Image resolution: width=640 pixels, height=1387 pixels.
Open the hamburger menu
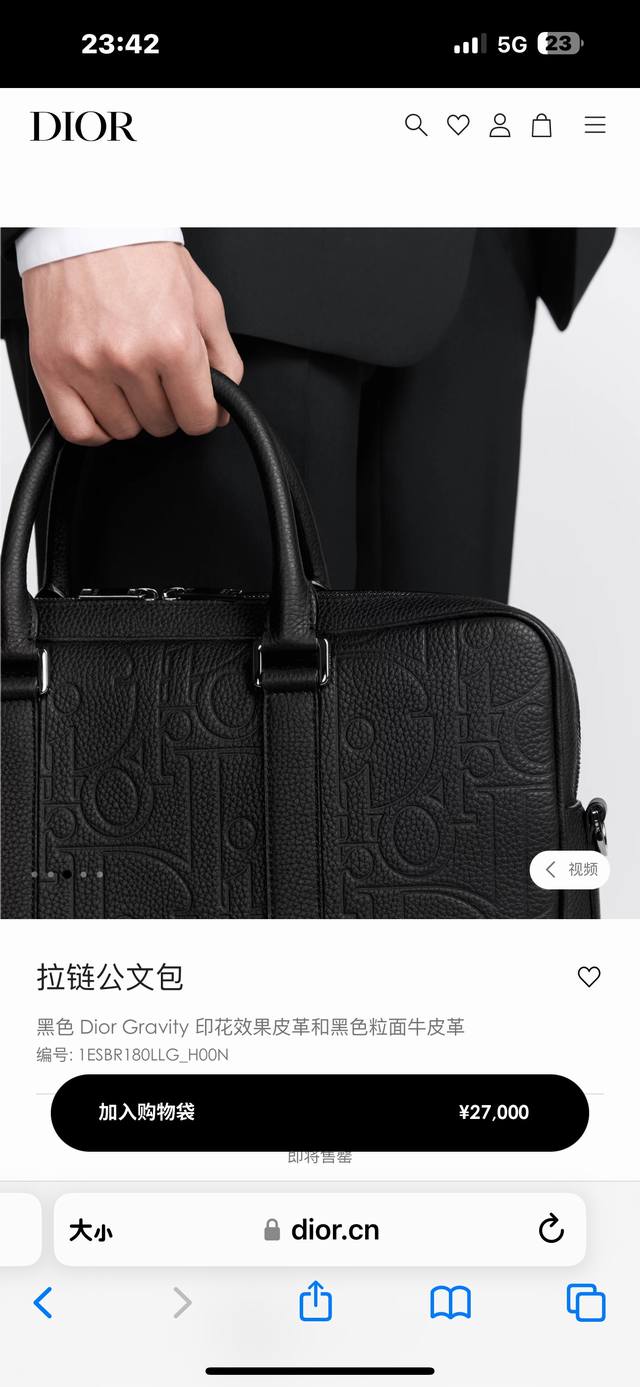coord(595,125)
